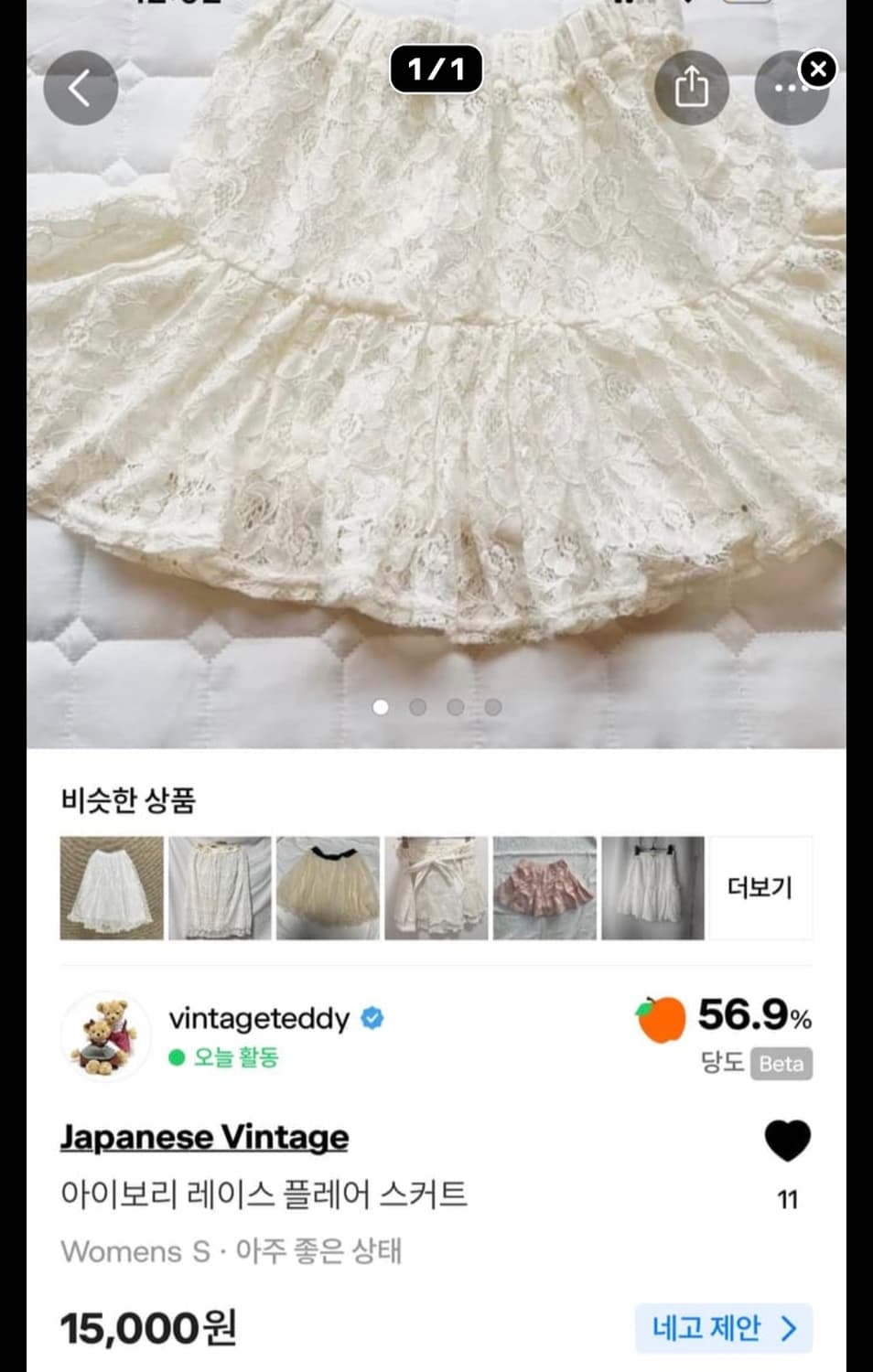Viewport: 873px width, 1372px height.
Task: Click the vintageteddy verified badge icon
Action: point(372,1018)
